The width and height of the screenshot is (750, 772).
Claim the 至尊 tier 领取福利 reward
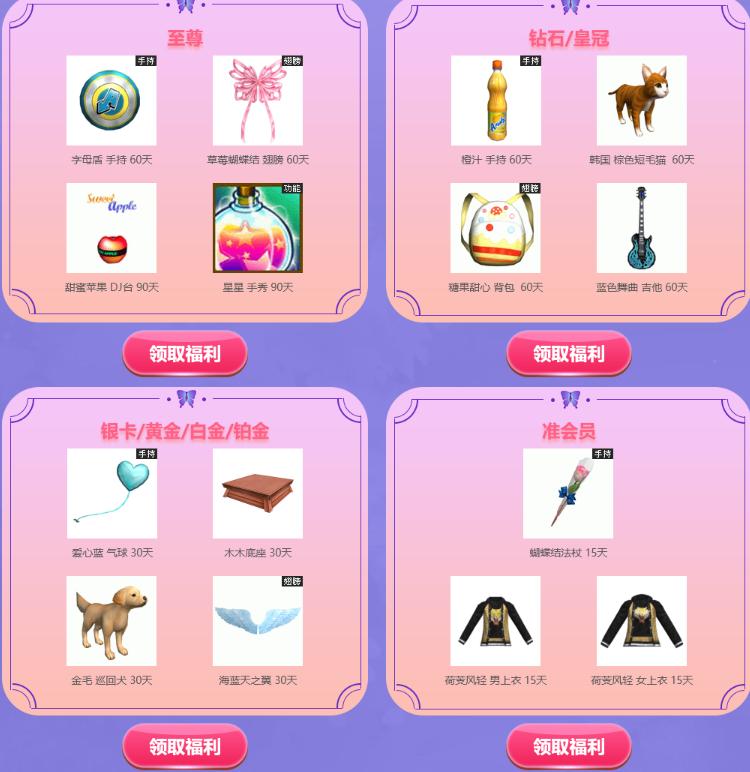pyautogui.click(x=185, y=353)
